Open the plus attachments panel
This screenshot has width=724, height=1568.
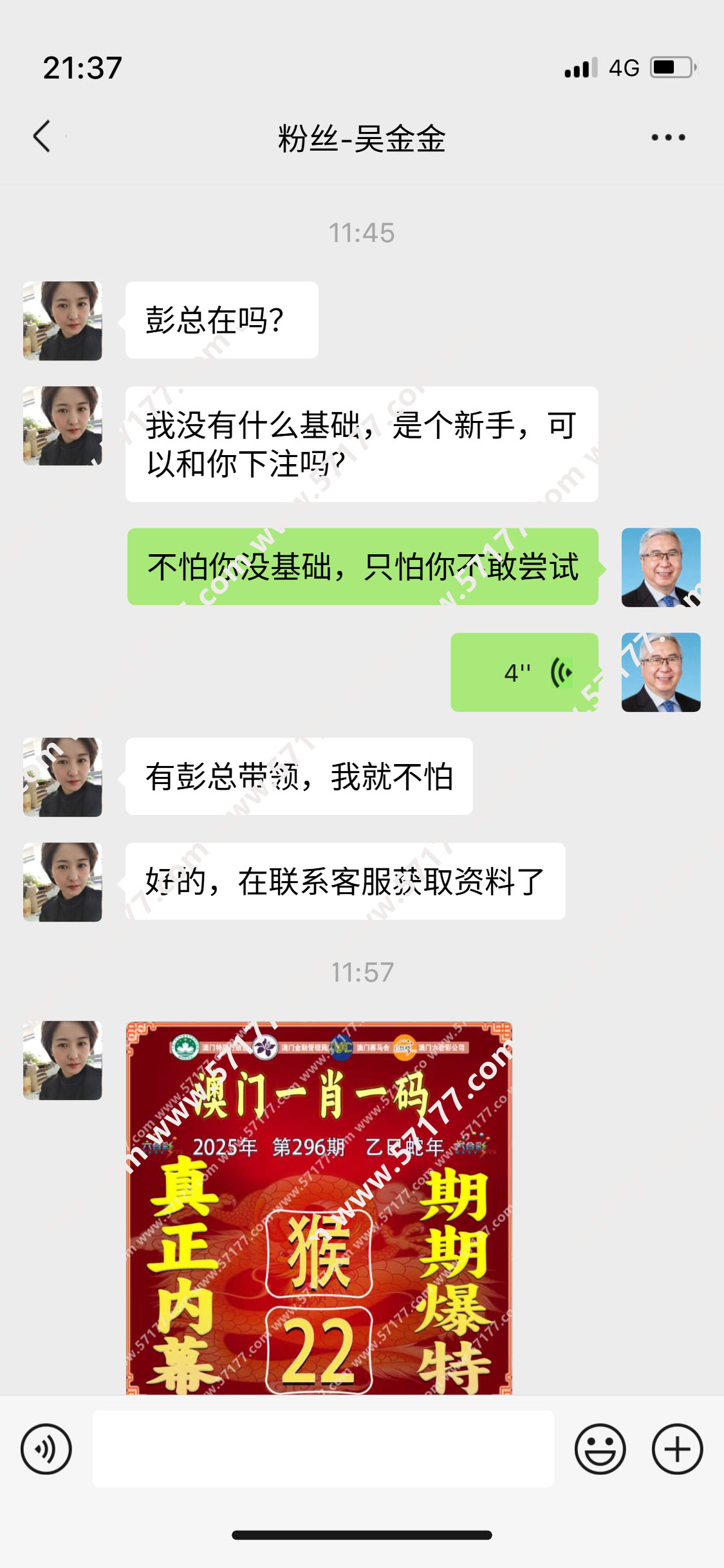tap(677, 1449)
